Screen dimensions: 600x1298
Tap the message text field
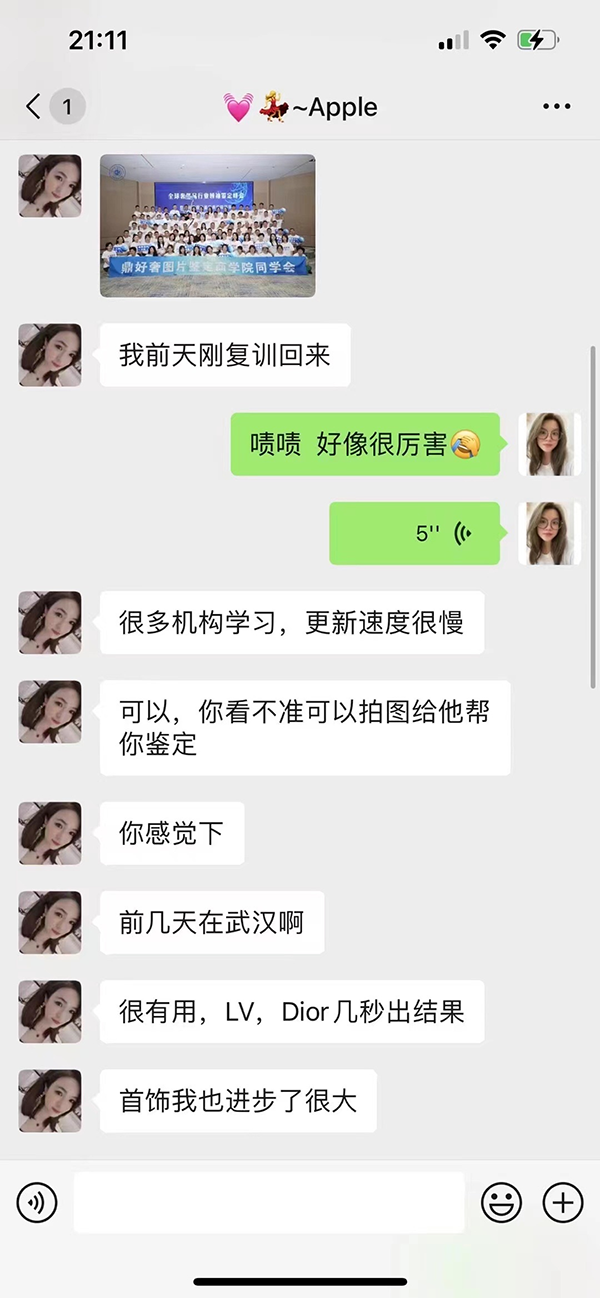[x=268, y=1202]
